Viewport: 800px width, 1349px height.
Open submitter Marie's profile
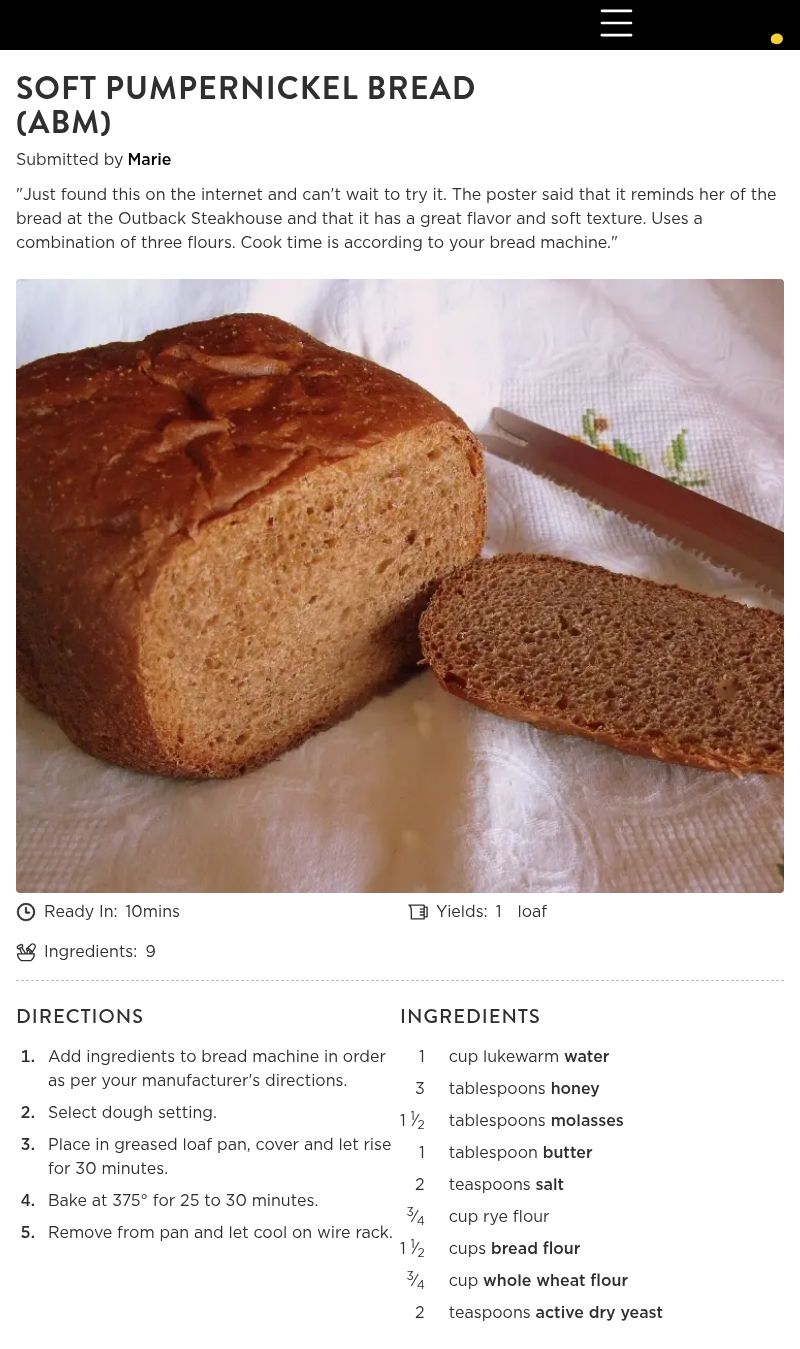(149, 160)
